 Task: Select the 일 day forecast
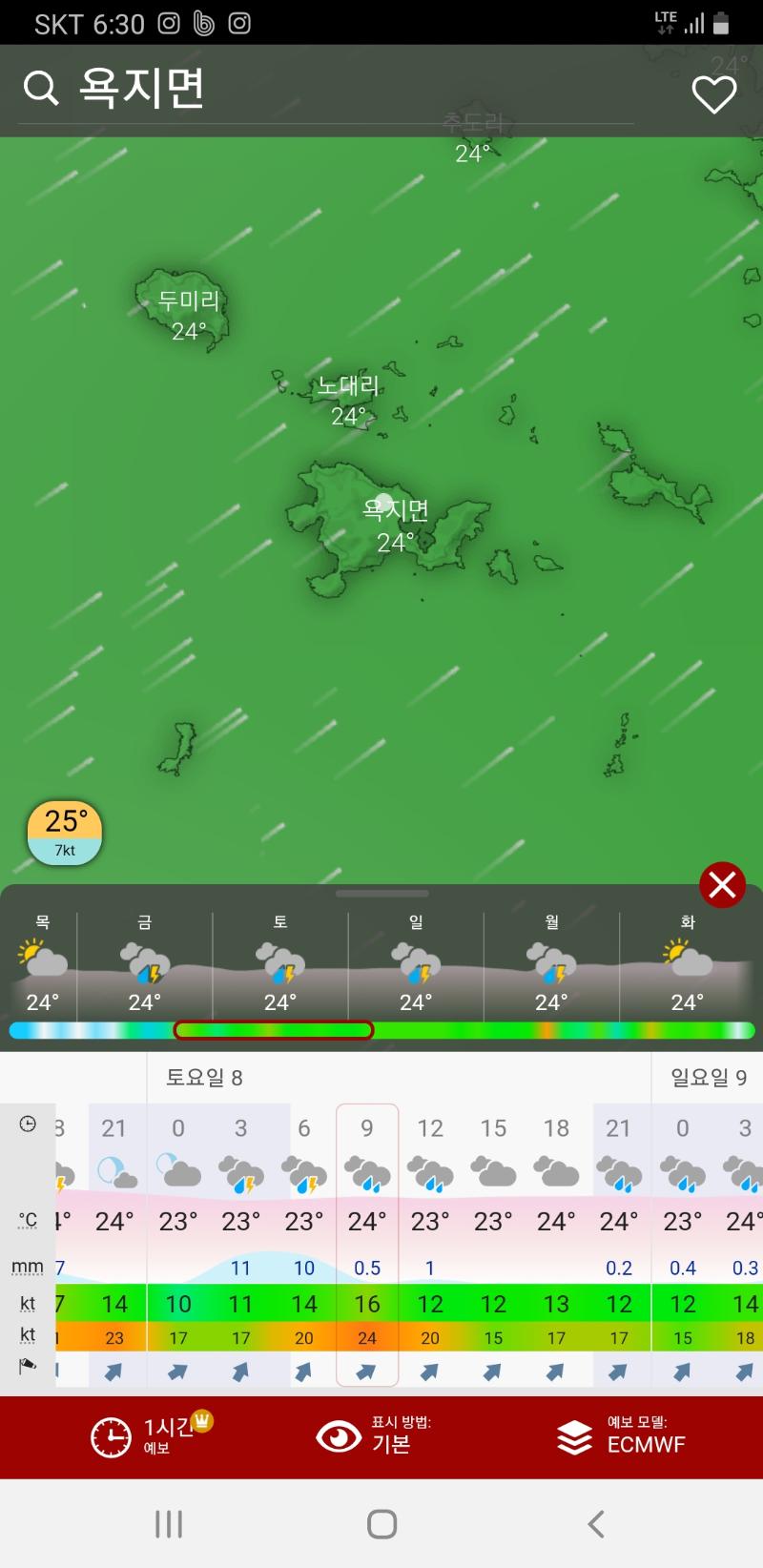[x=416, y=963]
